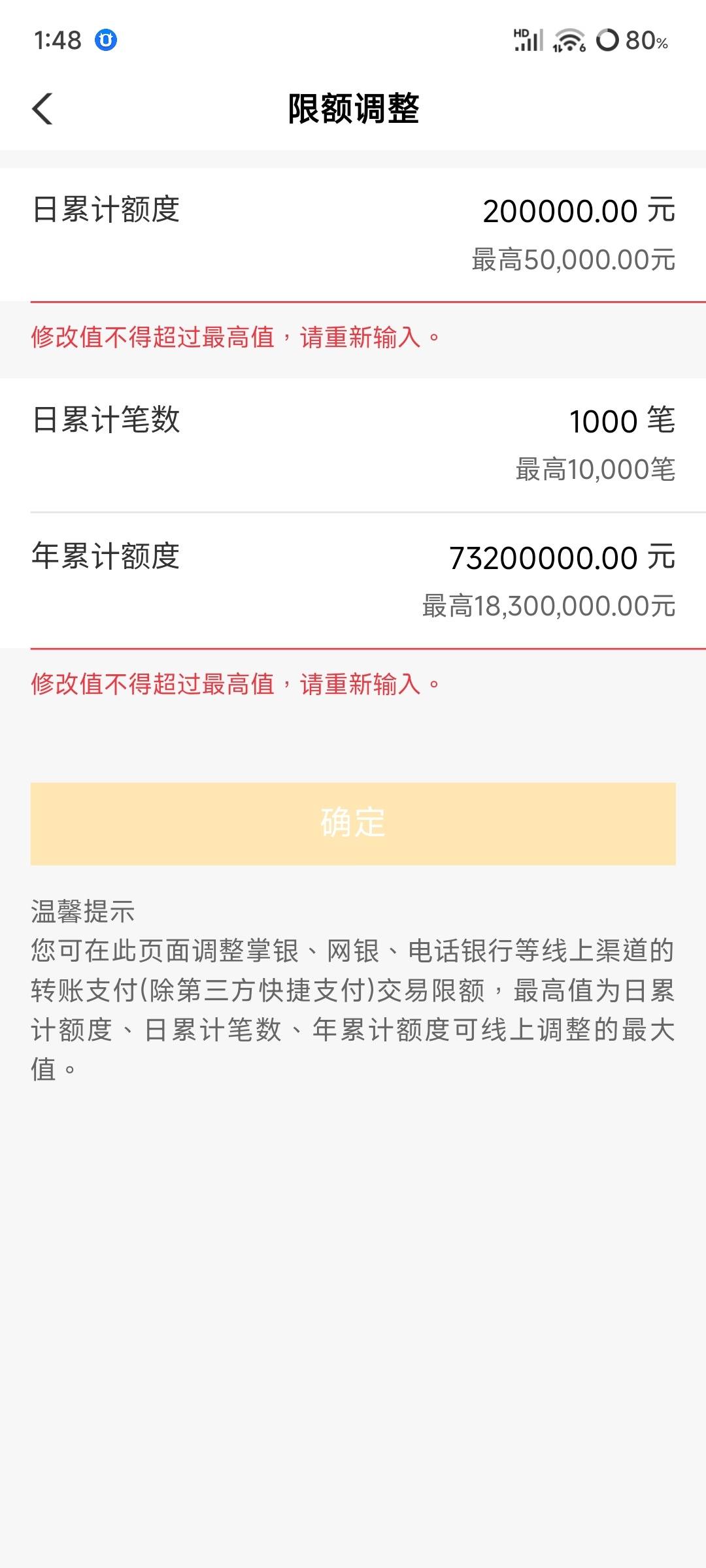Viewport: 706px width, 1568px height.
Task: Tap the cellular signal strength icon
Action: pyautogui.click(x=529, y=41)
